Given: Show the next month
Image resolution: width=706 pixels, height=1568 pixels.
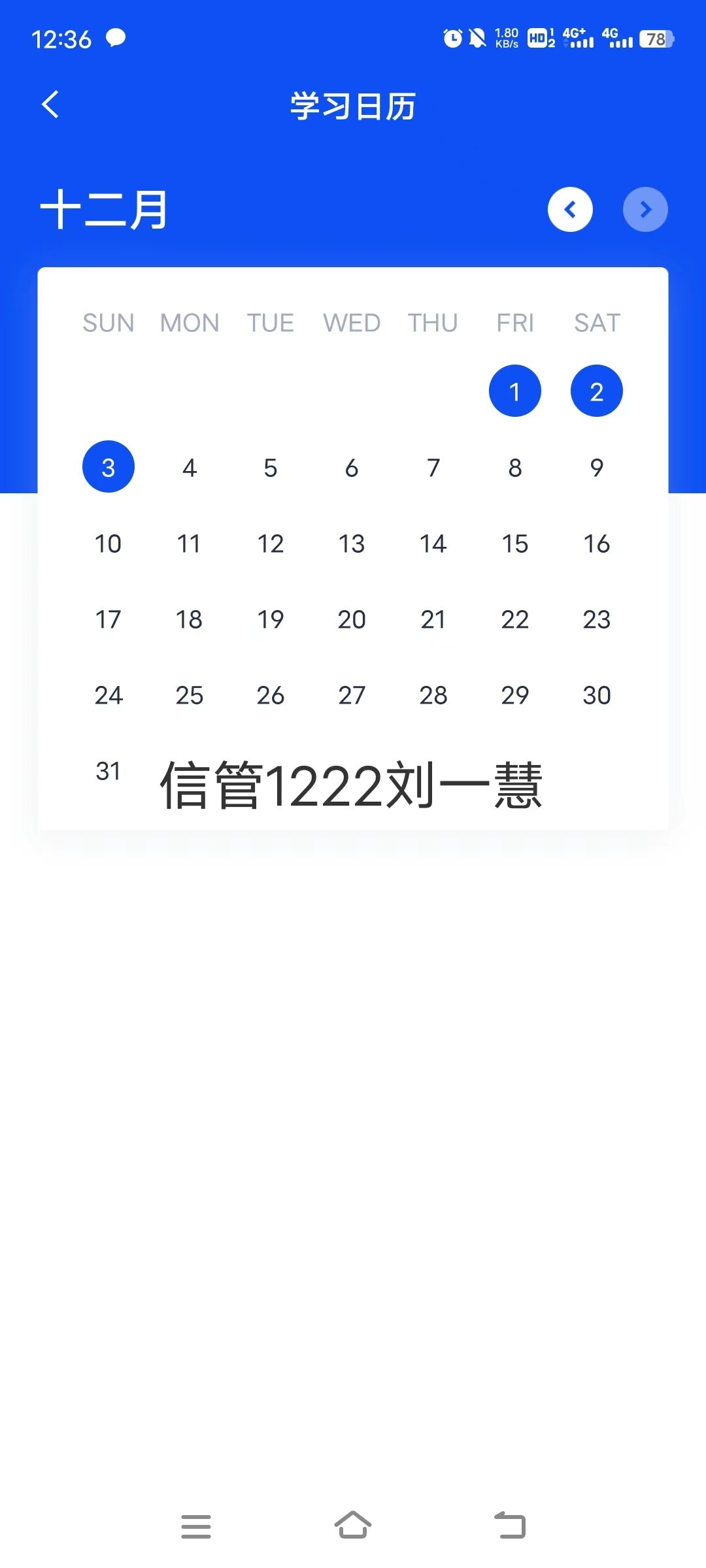Looking at the screenshot, I should pos(645,210).
